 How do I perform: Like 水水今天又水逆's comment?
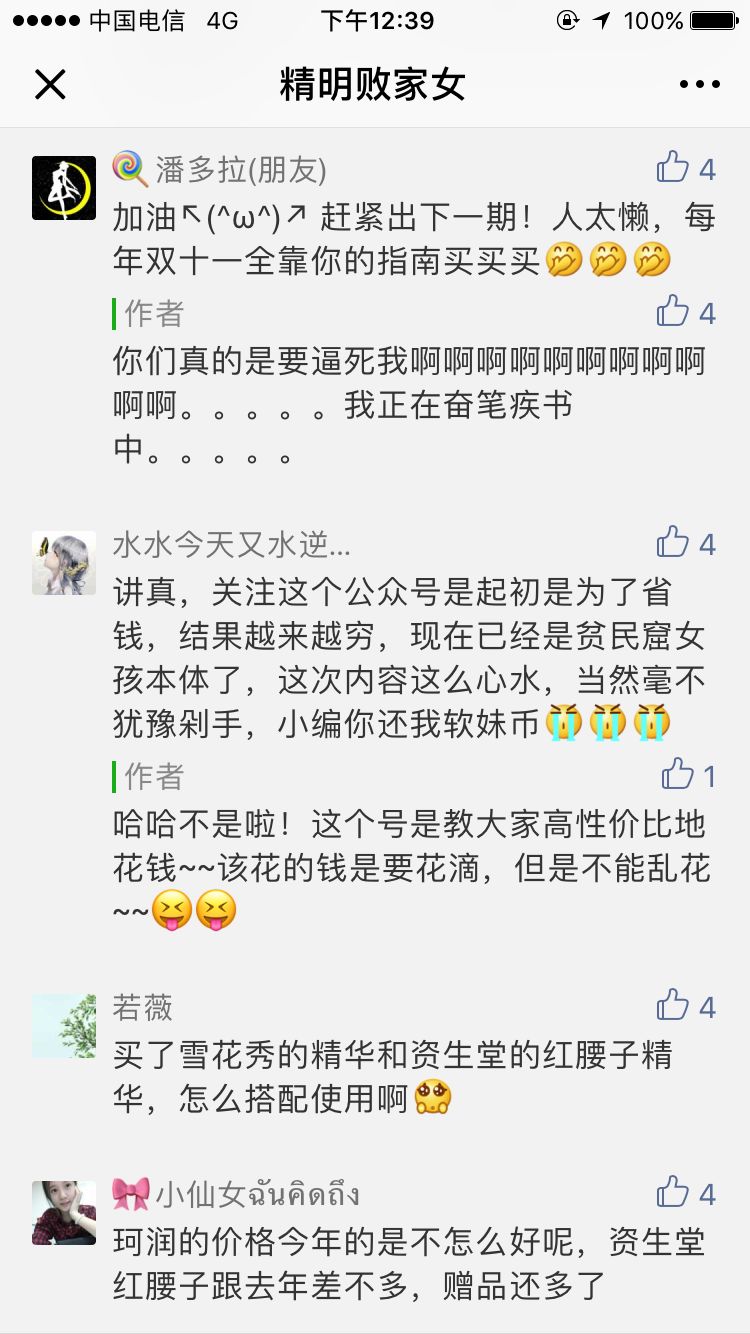click(674, 543)
